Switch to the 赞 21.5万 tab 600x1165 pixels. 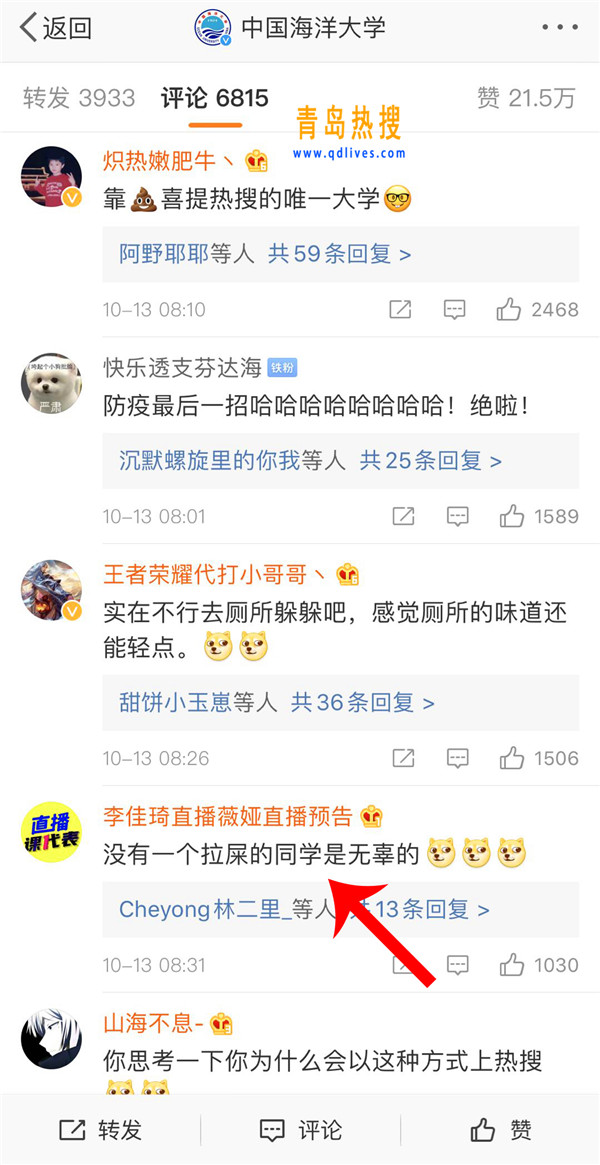point(526,98)
